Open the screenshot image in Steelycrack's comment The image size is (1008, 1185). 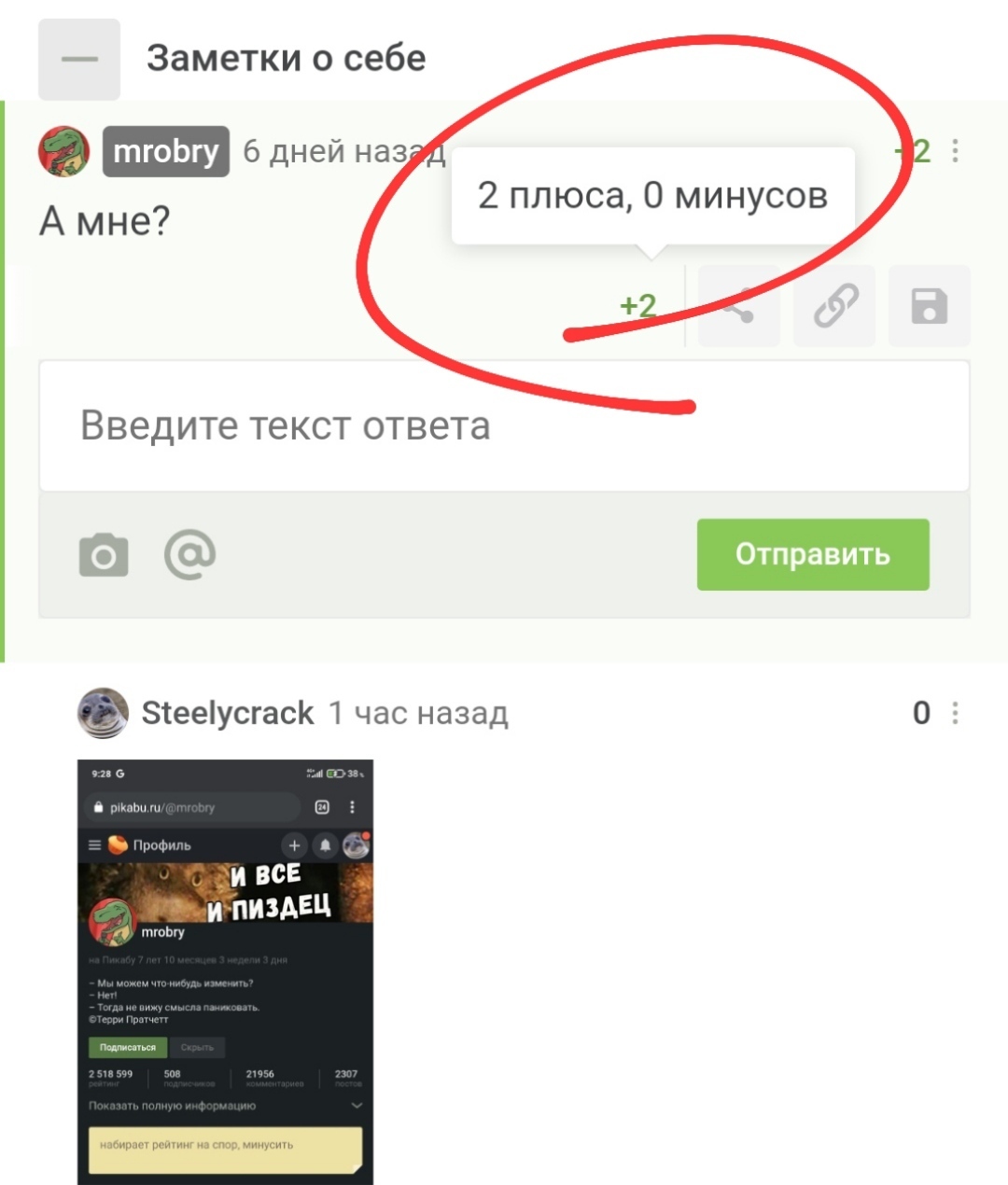pos(225,970)
